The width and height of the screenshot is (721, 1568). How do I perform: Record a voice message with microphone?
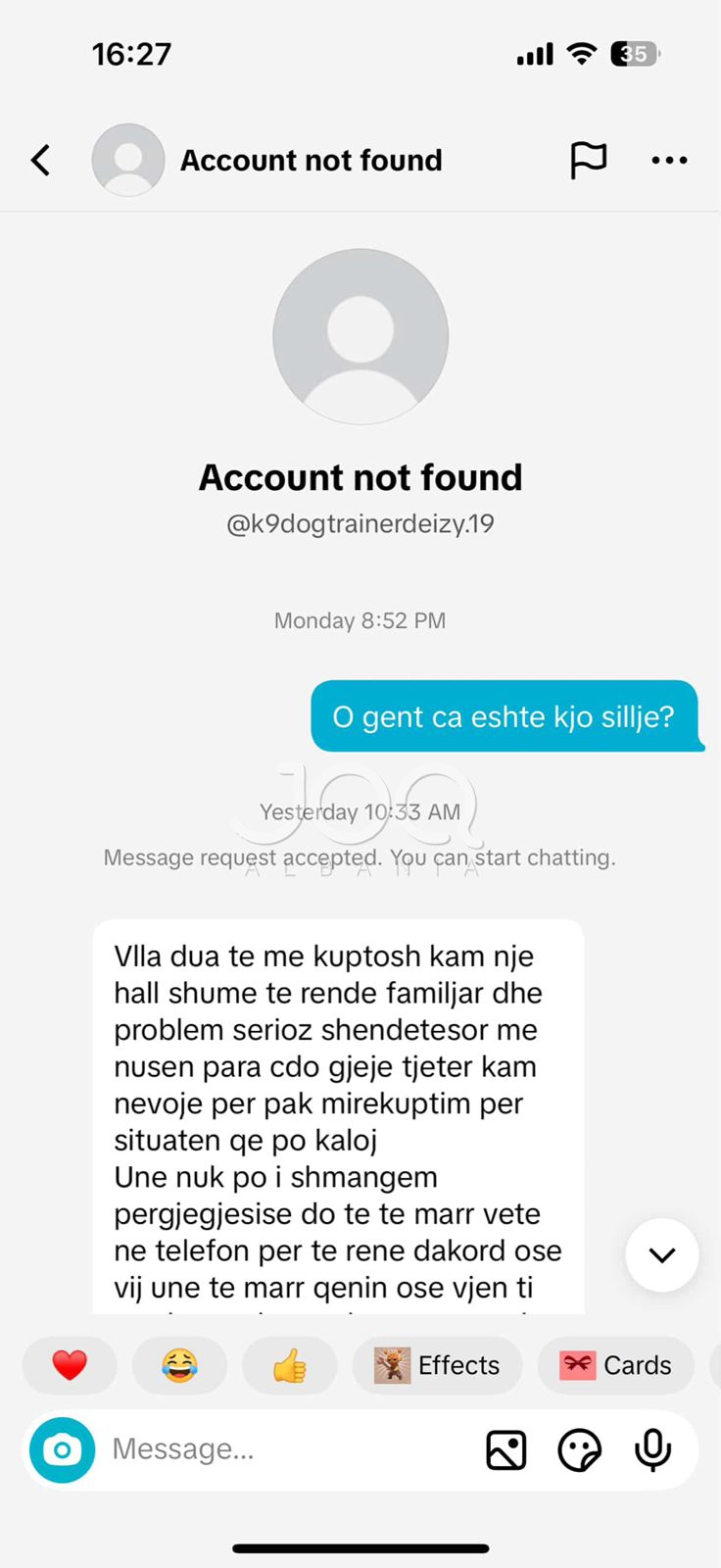point(652,1449)
